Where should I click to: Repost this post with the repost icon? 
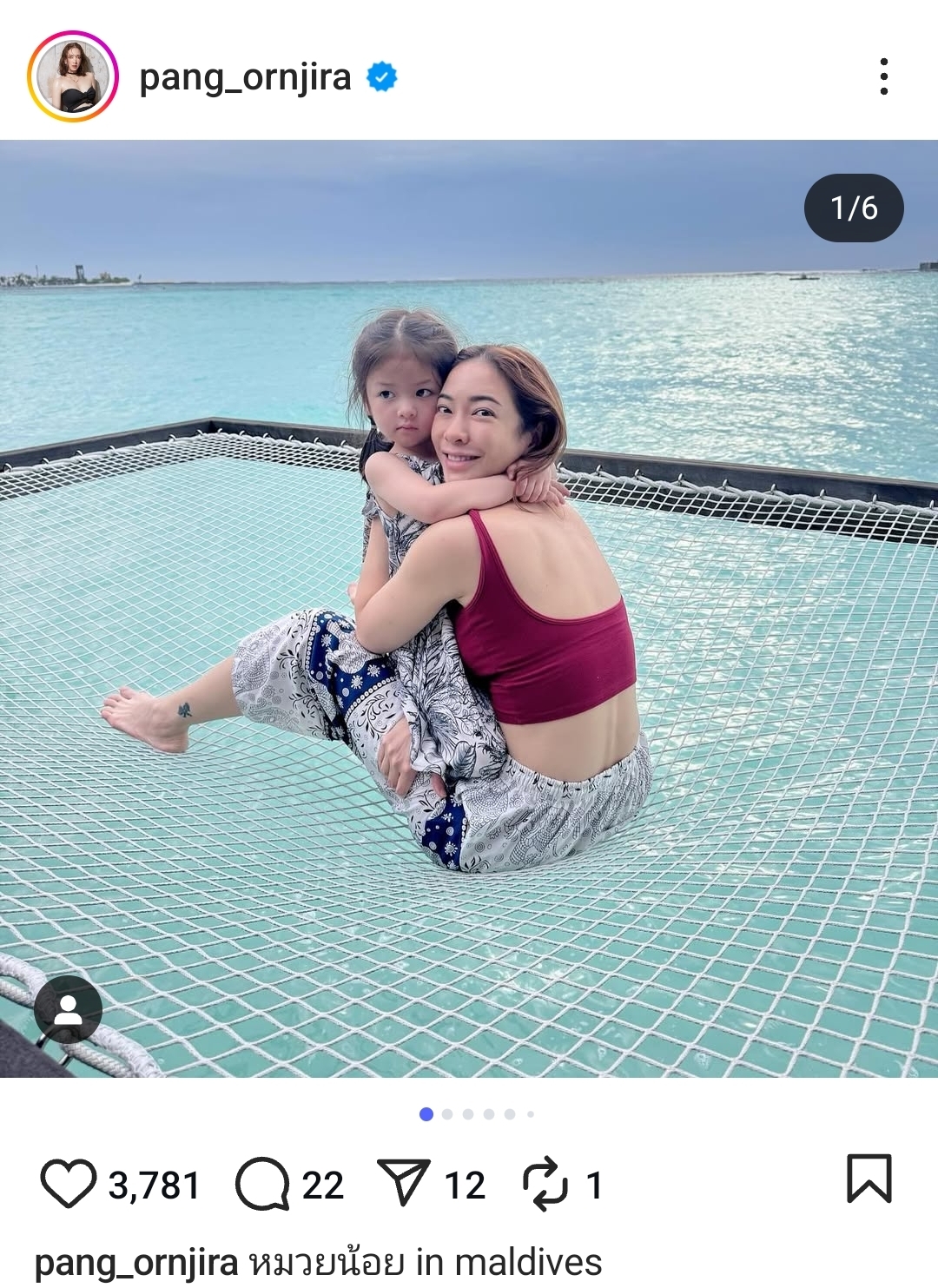click(545, 1184)
